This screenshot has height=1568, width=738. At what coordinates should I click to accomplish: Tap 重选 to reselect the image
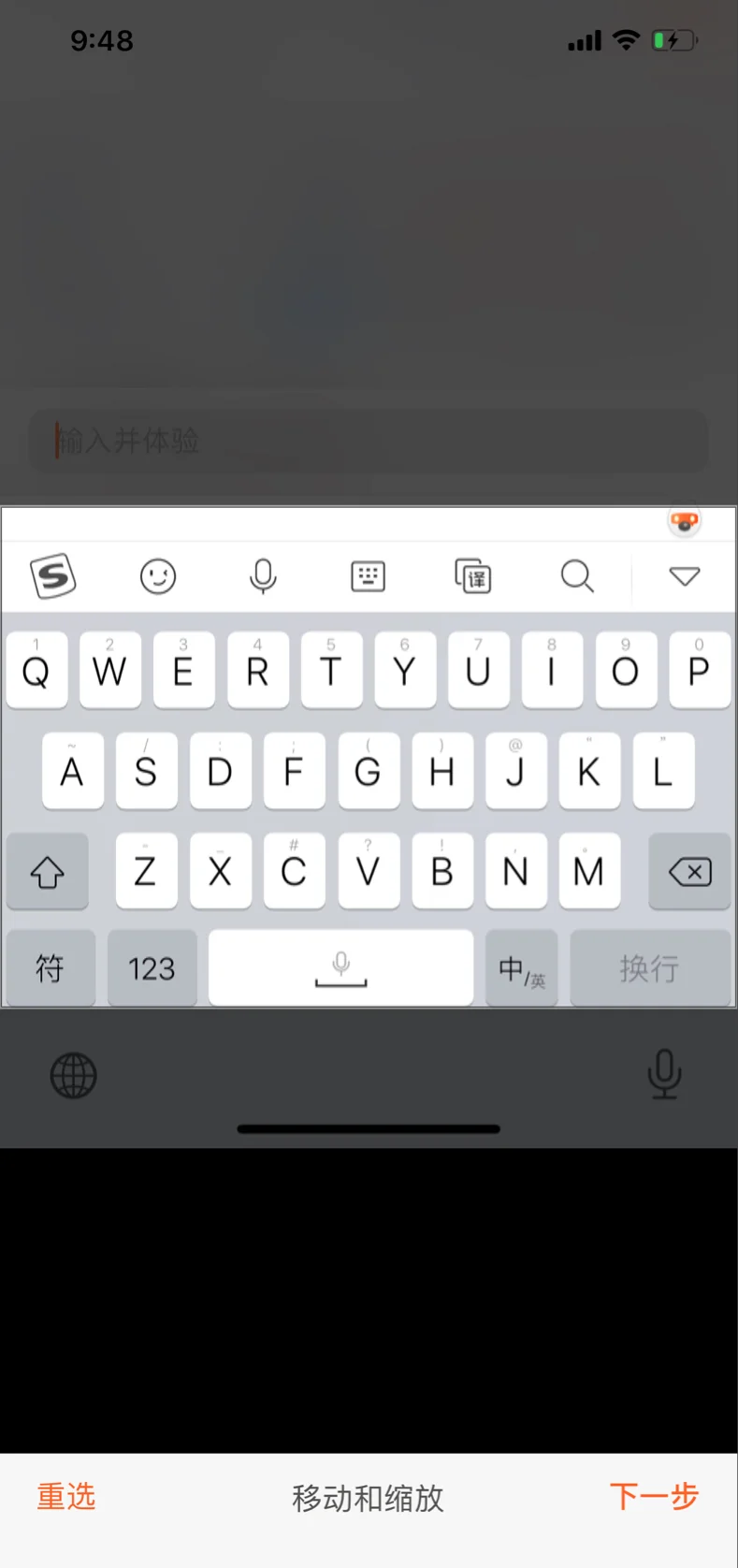point(66,1497)
